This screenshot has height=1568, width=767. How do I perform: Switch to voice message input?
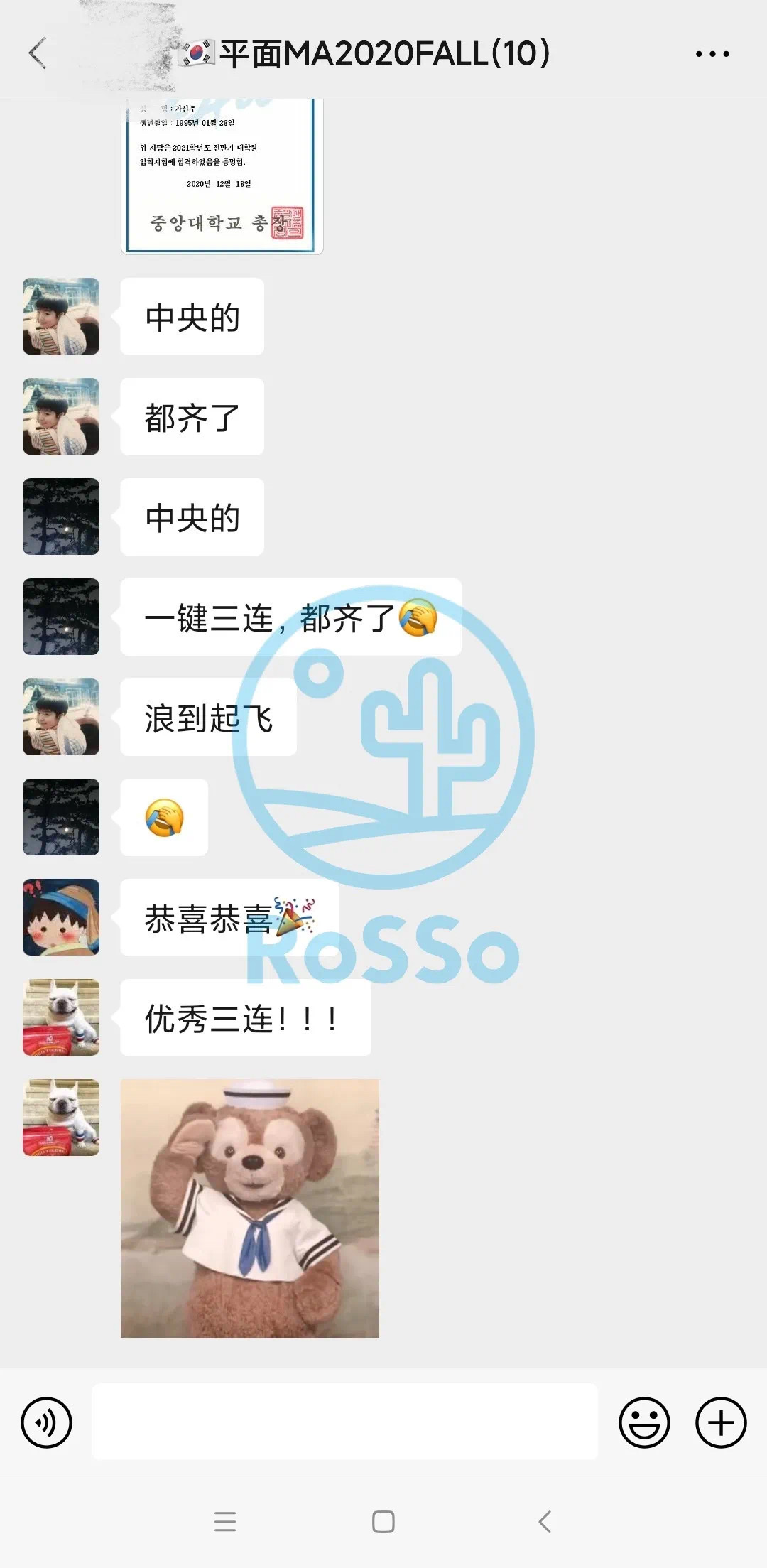[47, 1422]
